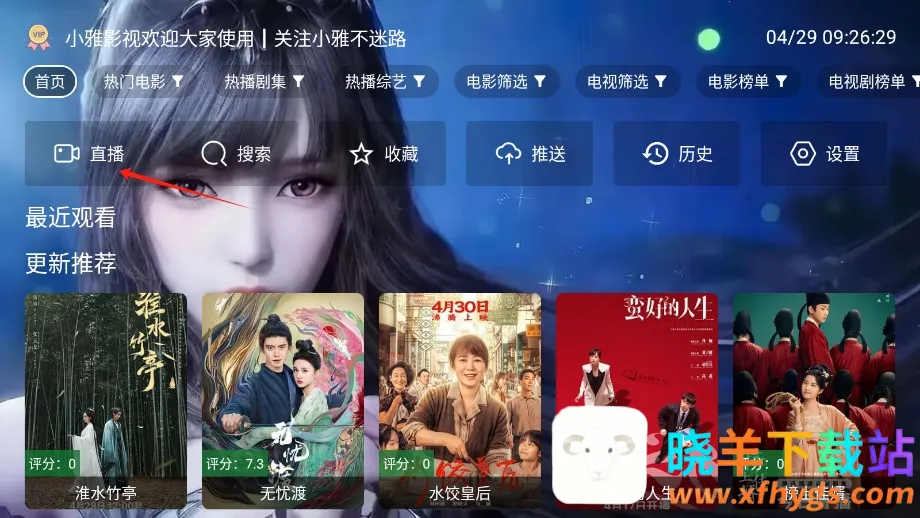Tap the 搜索 search button

[237, 154]
